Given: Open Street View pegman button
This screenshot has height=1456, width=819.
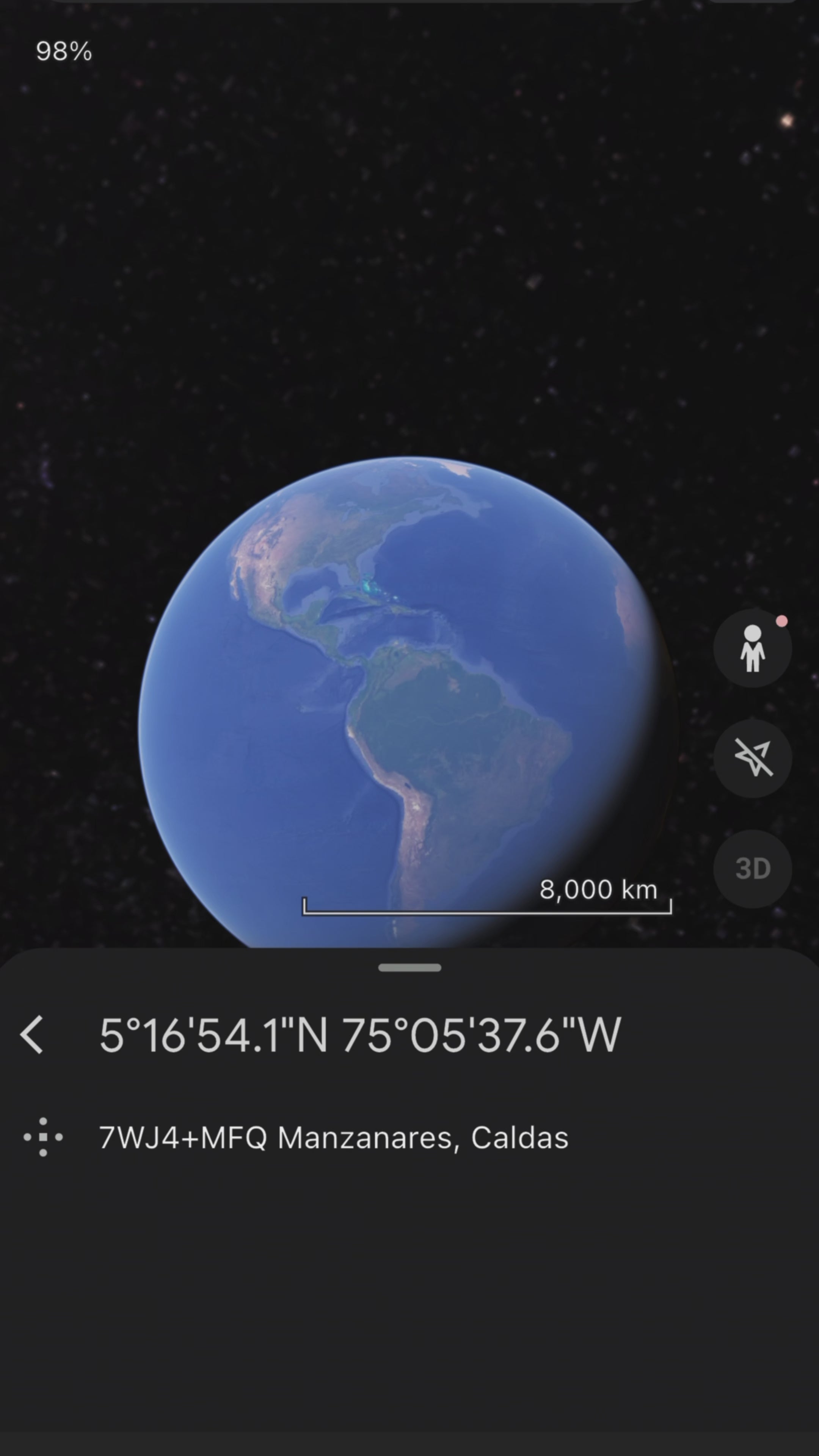Looking at the screenshot, I should [752, 648].
